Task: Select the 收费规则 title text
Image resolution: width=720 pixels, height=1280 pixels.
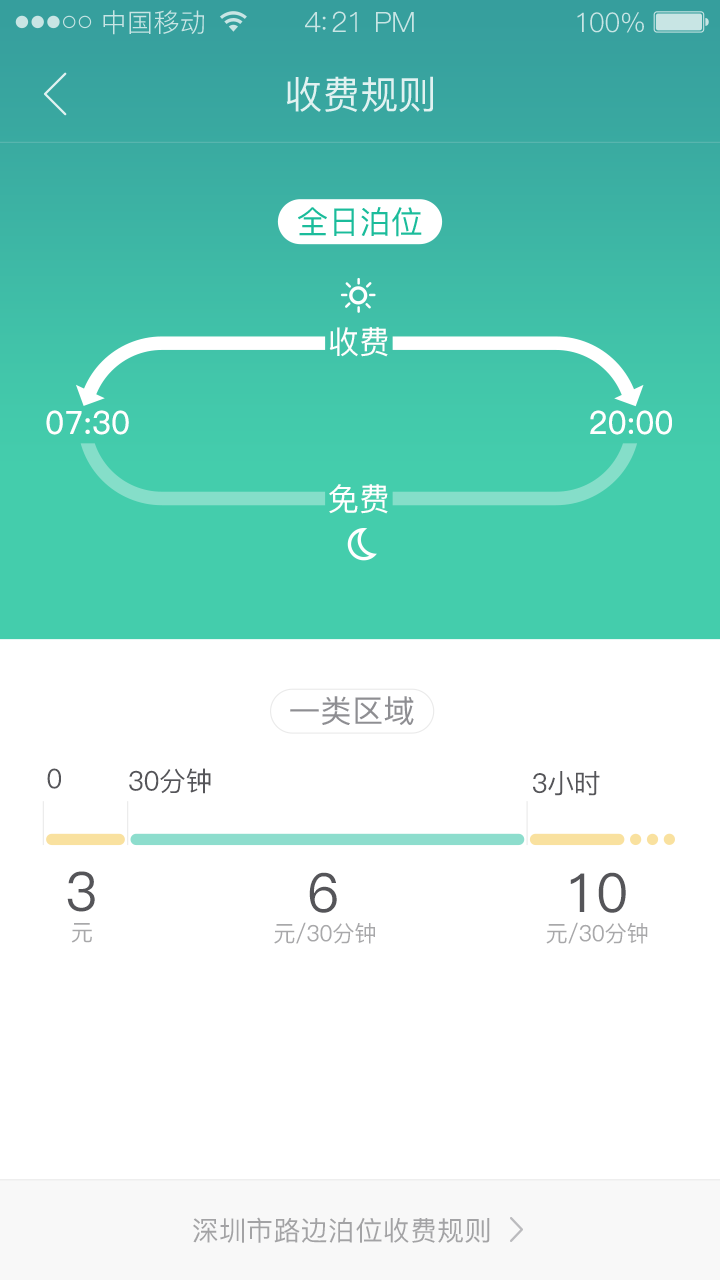Action: [x=360, y=93]
